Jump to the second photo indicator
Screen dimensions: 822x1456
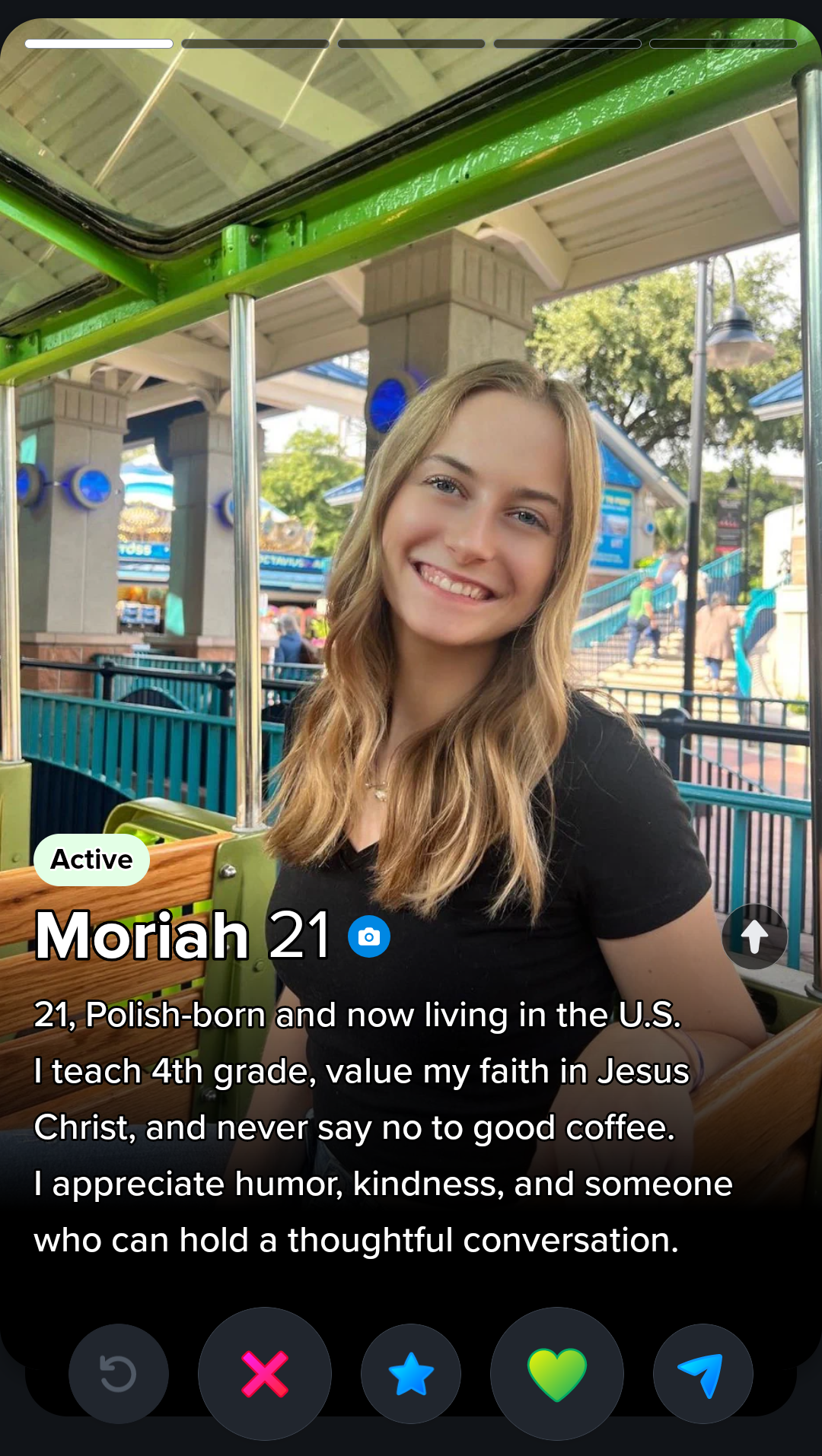pos(255,44)
